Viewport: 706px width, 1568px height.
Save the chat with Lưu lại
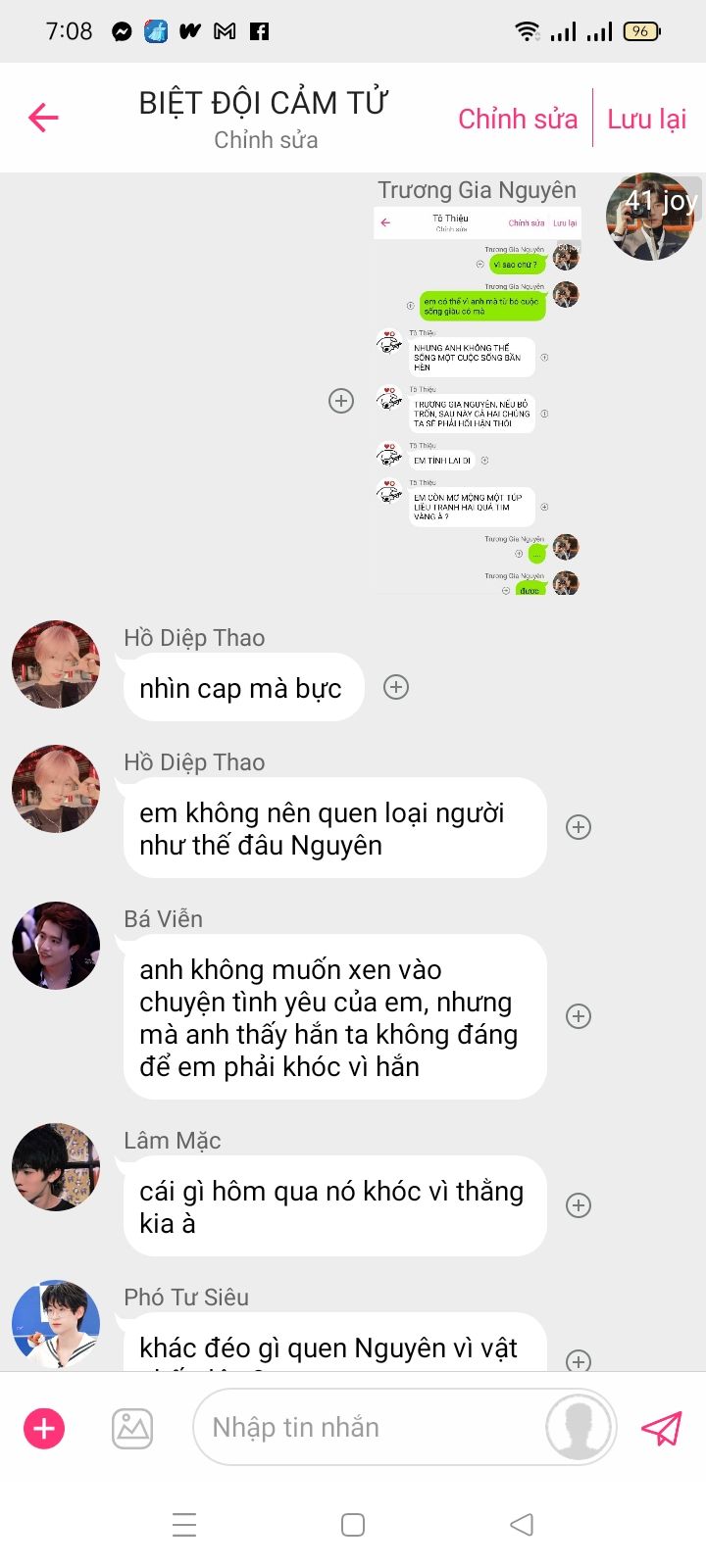click(x=646, y=119)
